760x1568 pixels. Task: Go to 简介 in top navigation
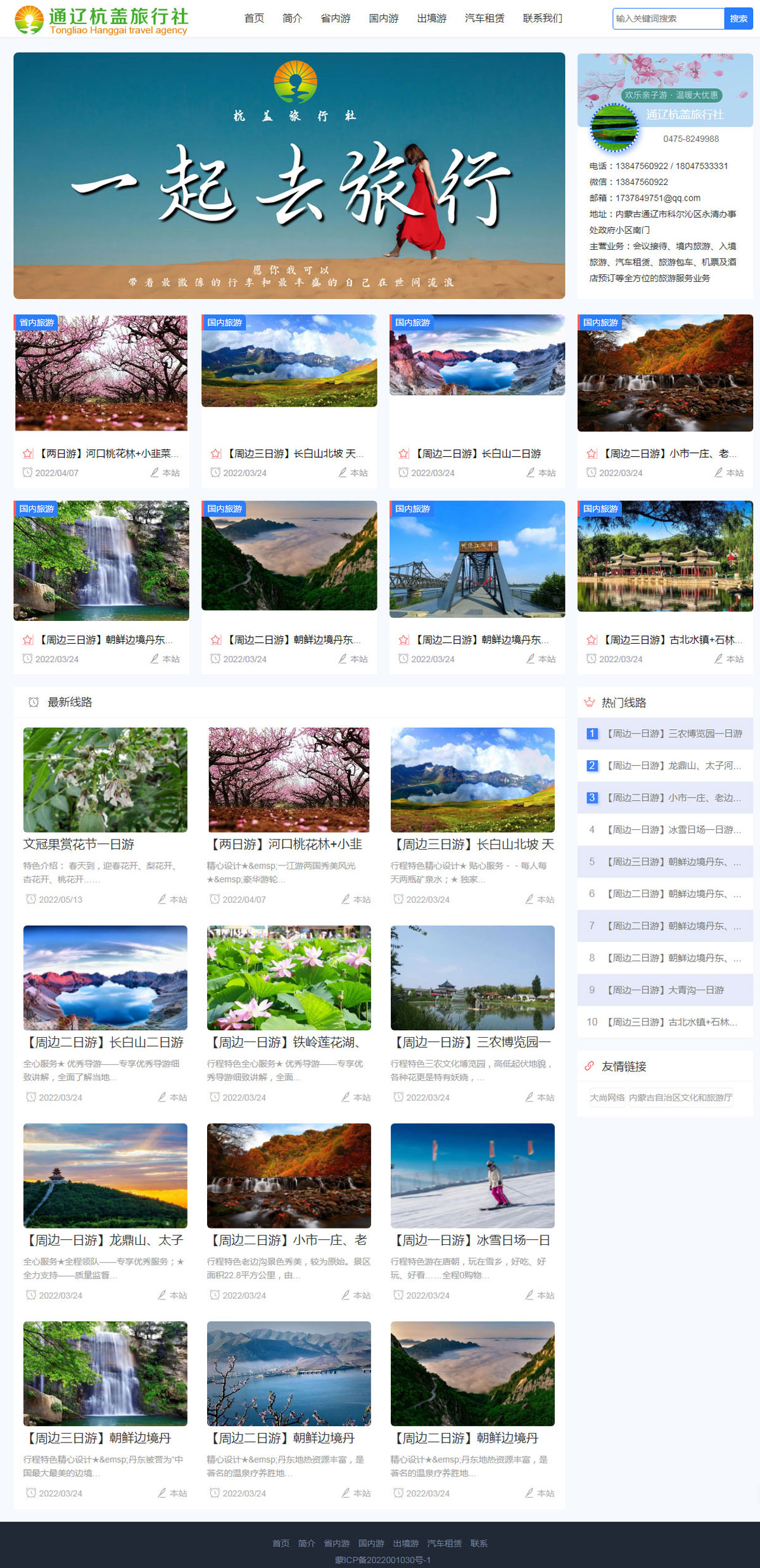point(292,18)
